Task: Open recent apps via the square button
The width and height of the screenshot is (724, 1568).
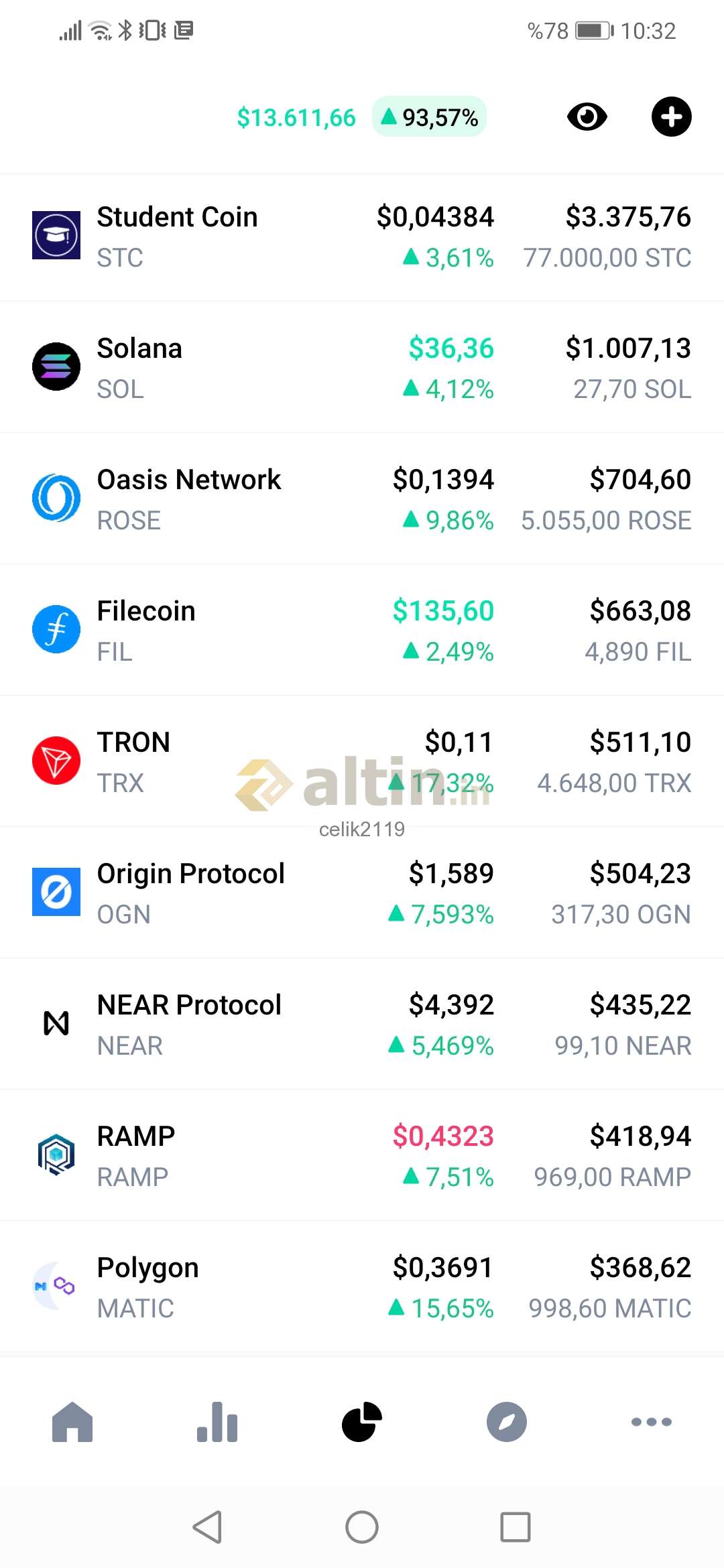Action: coord(516,1527)
